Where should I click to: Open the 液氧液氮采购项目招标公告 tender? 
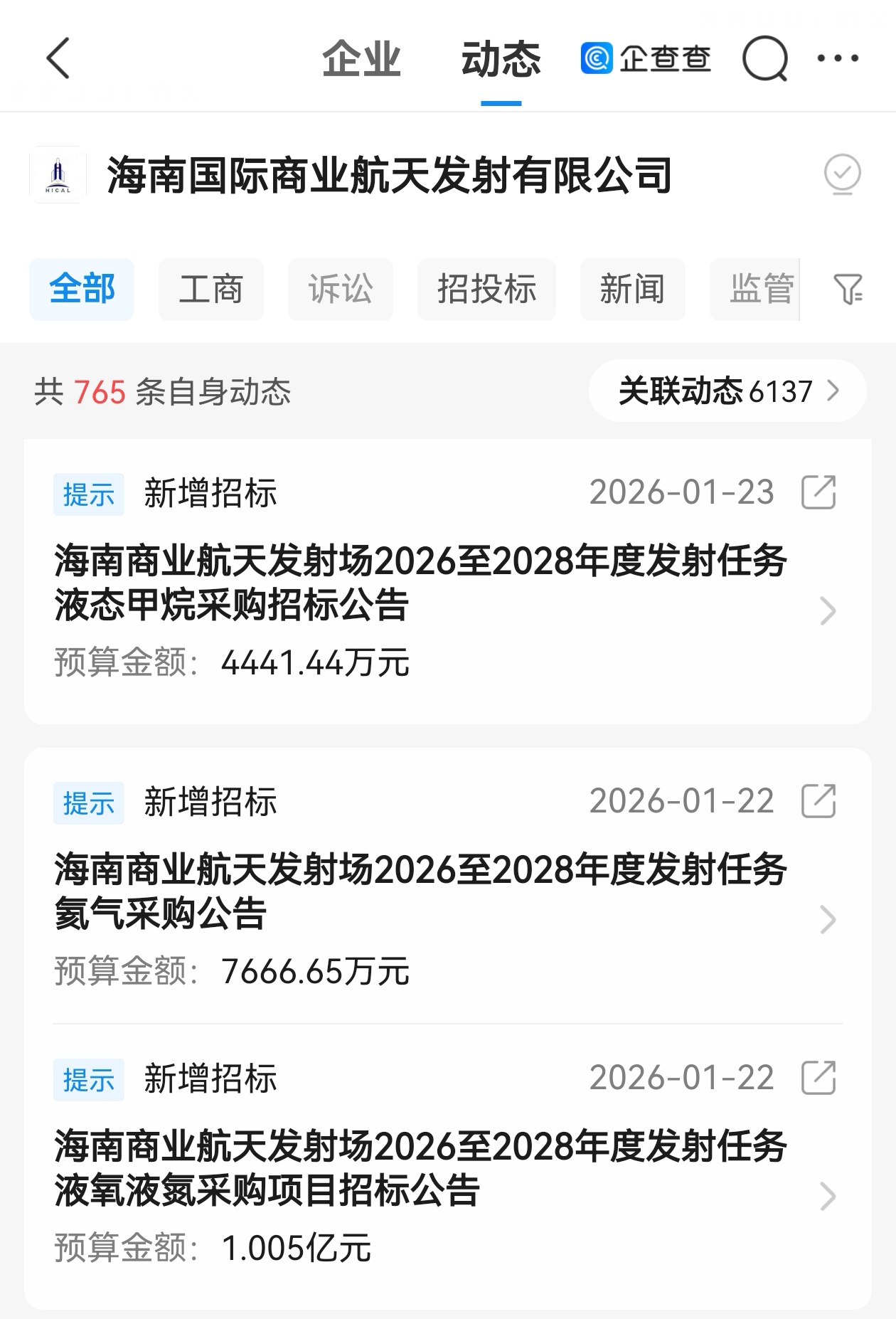click(x=420, y=1168)
